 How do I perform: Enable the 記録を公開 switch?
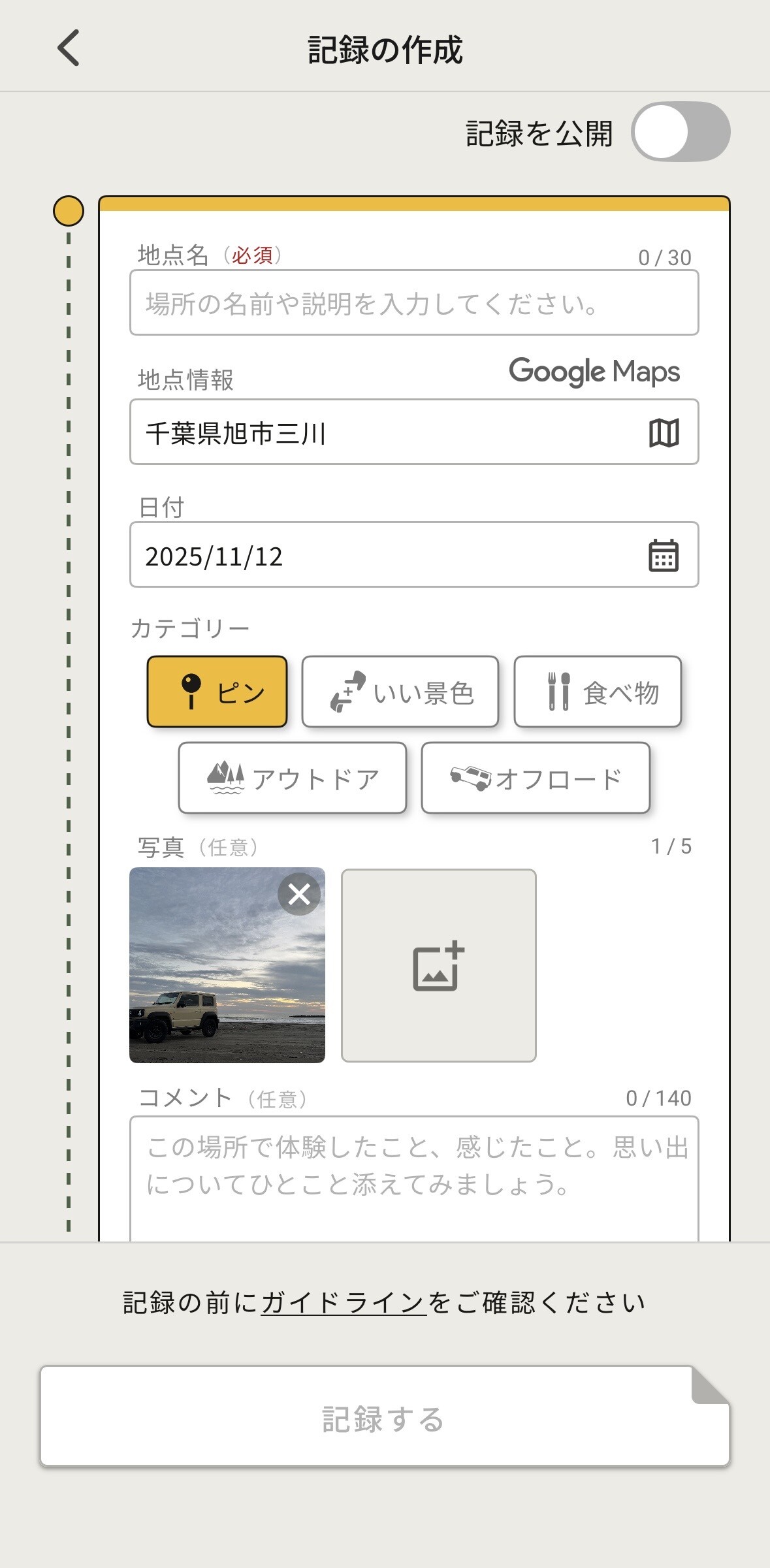point(680,132)
